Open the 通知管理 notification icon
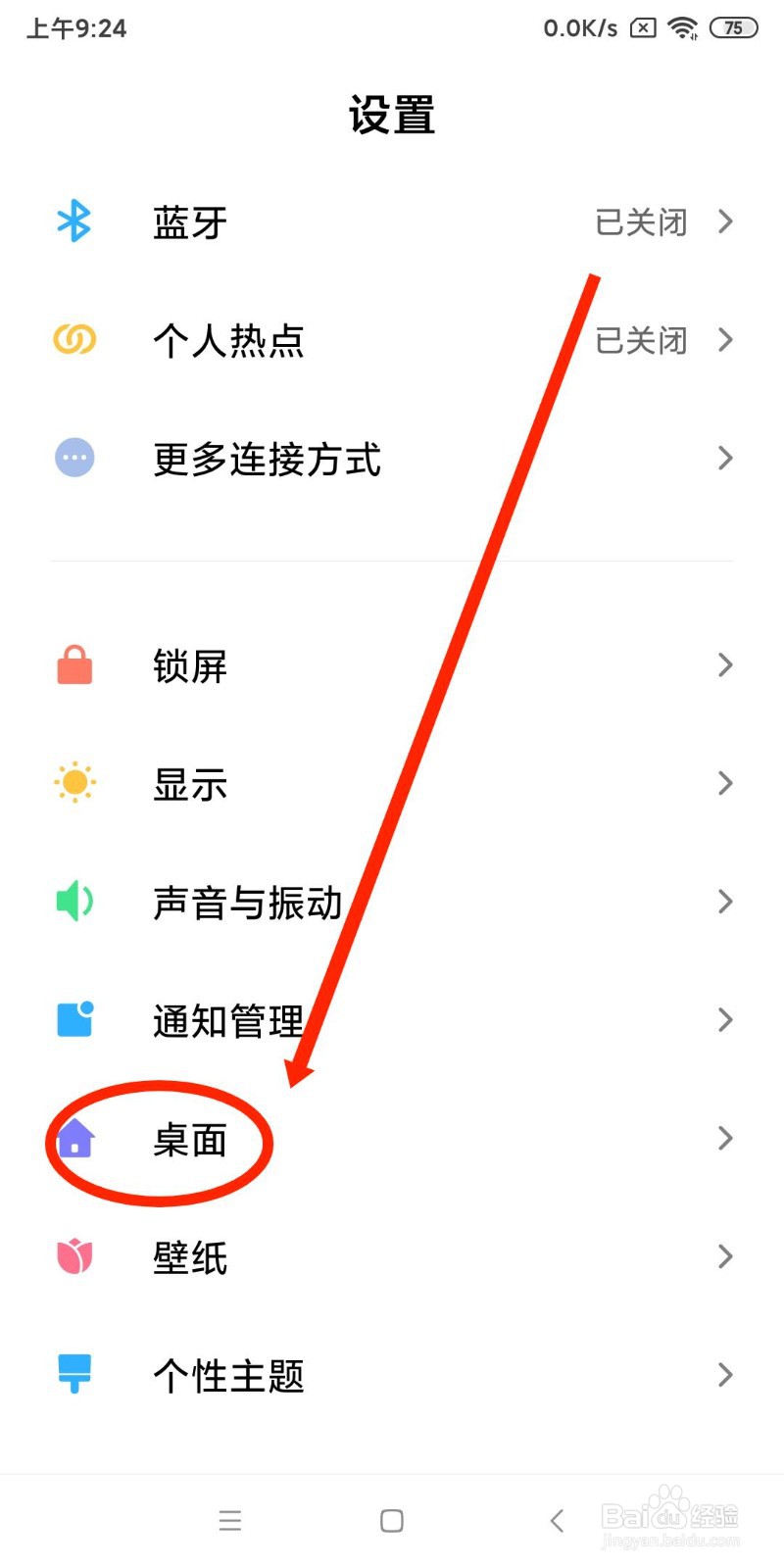 (x=73, y=1020)
